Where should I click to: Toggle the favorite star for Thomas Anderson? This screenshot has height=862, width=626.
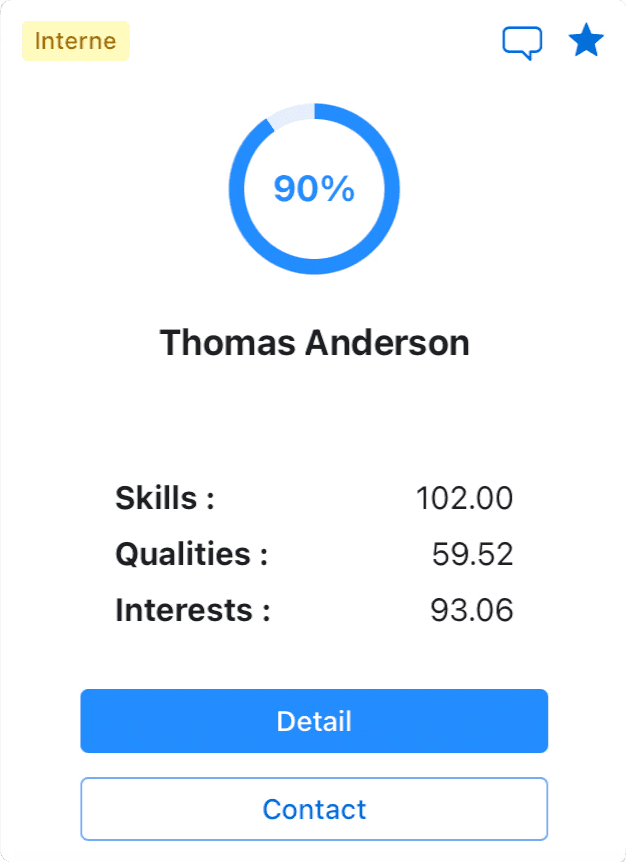[586, 40]
